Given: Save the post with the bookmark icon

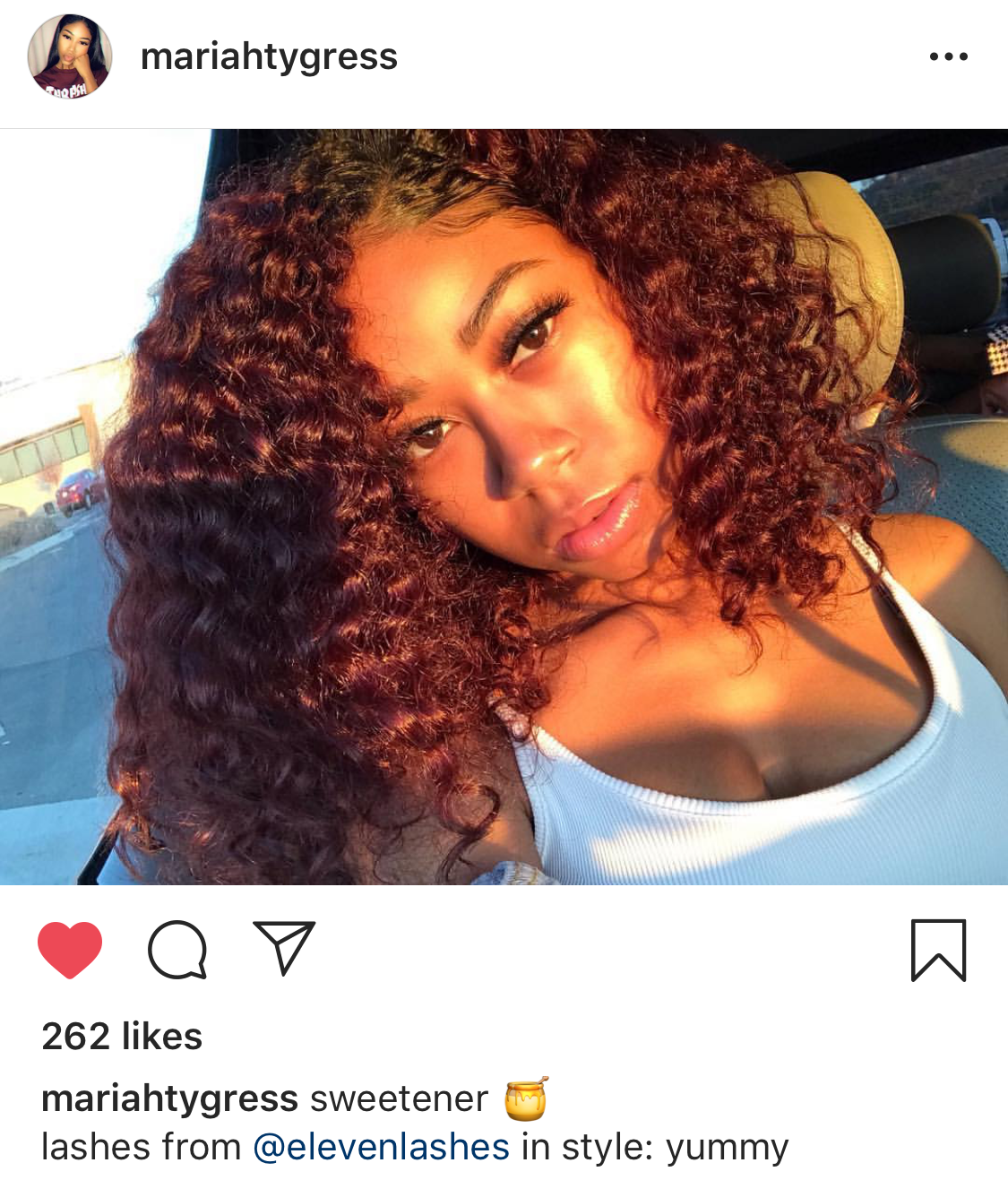Looking at the screenshot, I should 938,950.
